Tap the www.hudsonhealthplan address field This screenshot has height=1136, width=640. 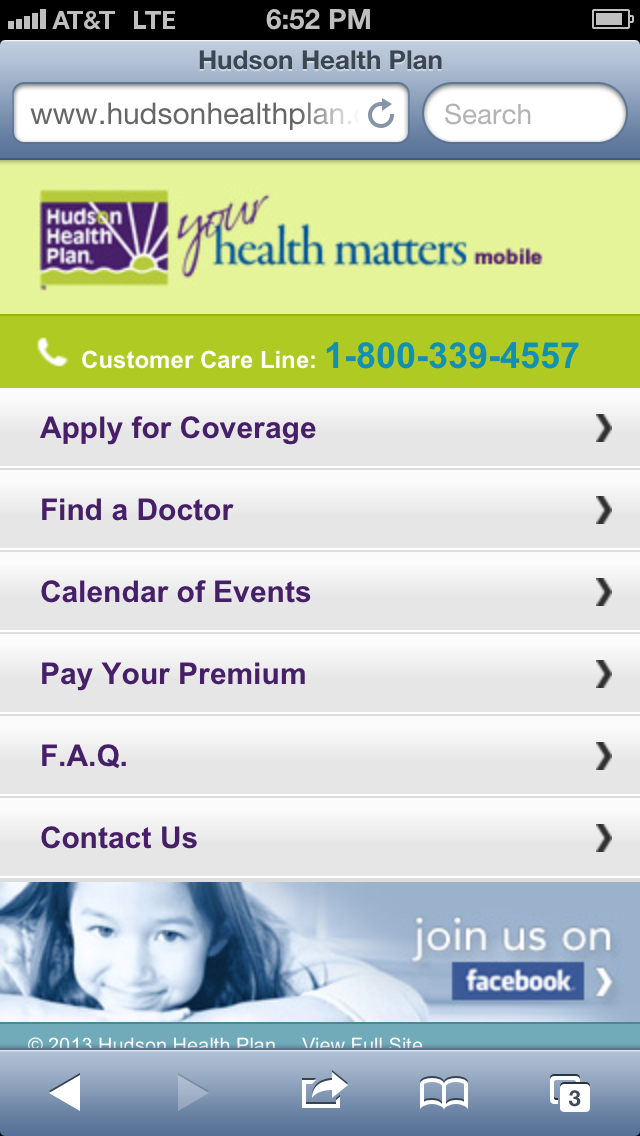190,115
